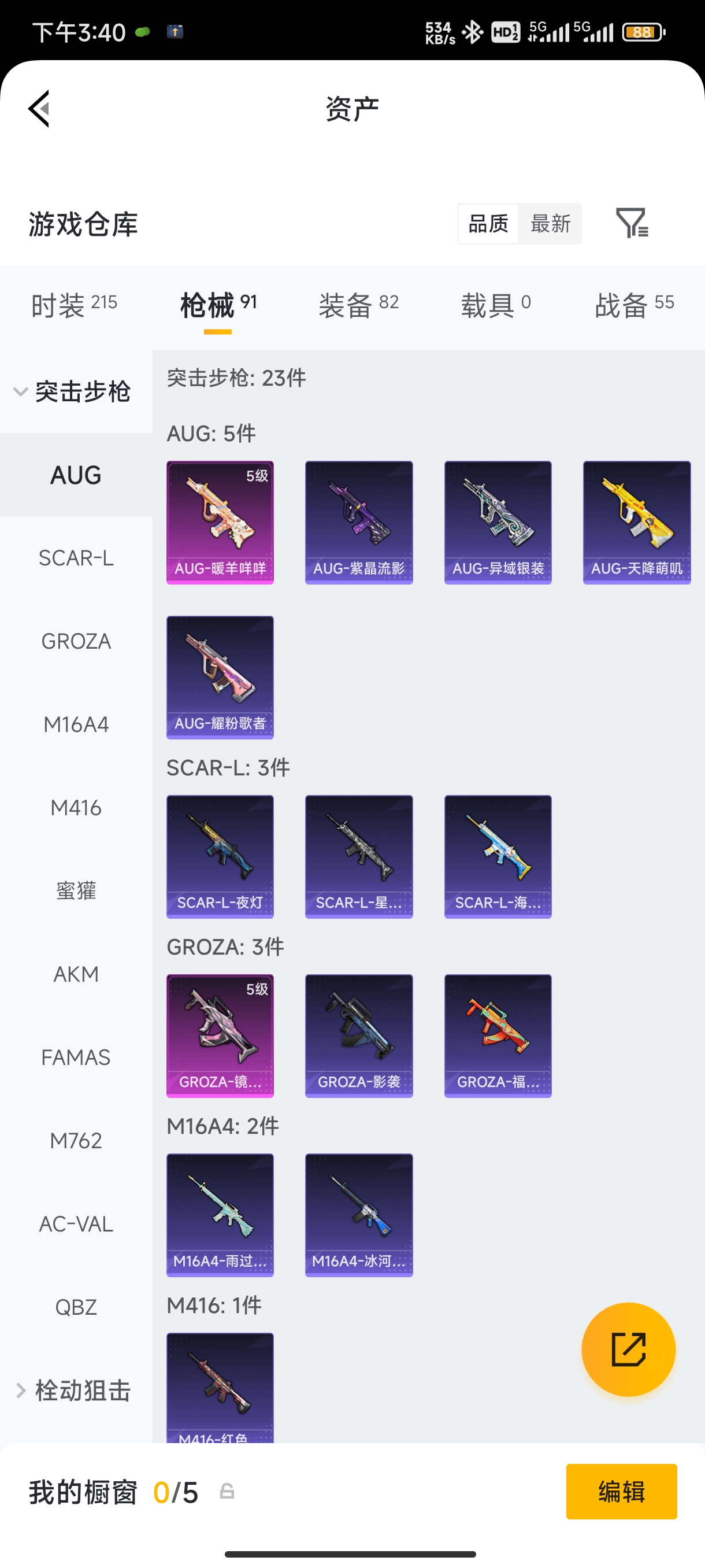705x1568 pixels.
Task: Switch to the 装备 tab
Action: pyautogui.click(x=359, y=304)
